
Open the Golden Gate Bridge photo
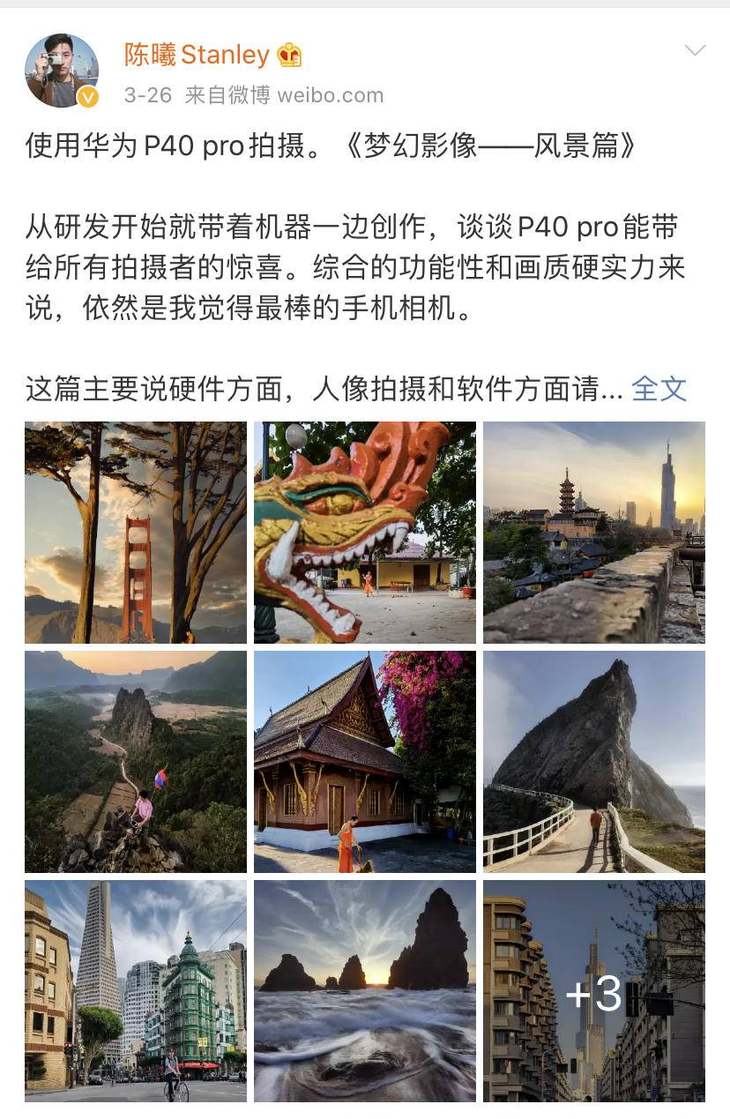(136, 532)
